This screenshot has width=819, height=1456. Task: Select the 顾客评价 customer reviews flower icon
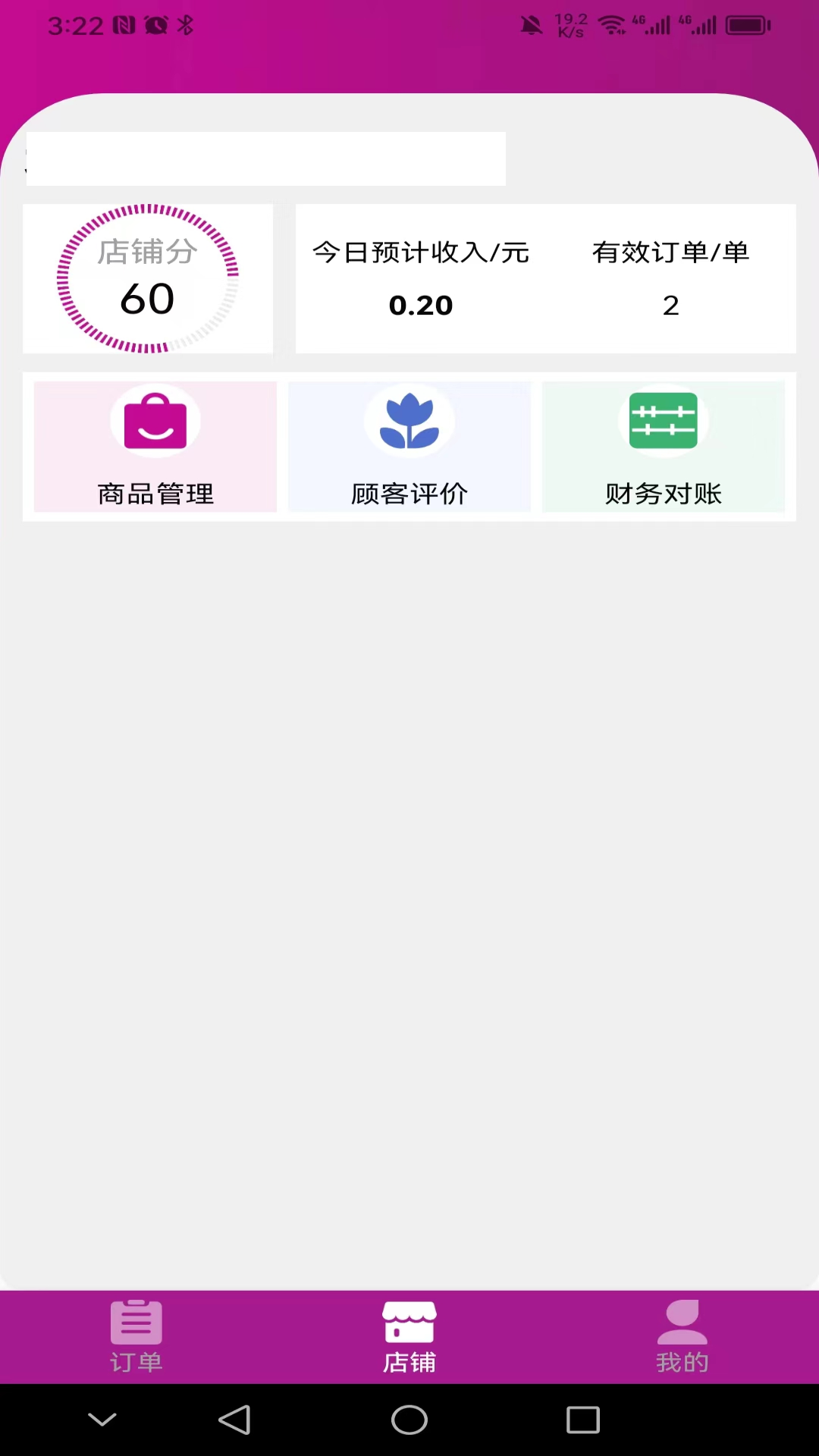(409, 421)
